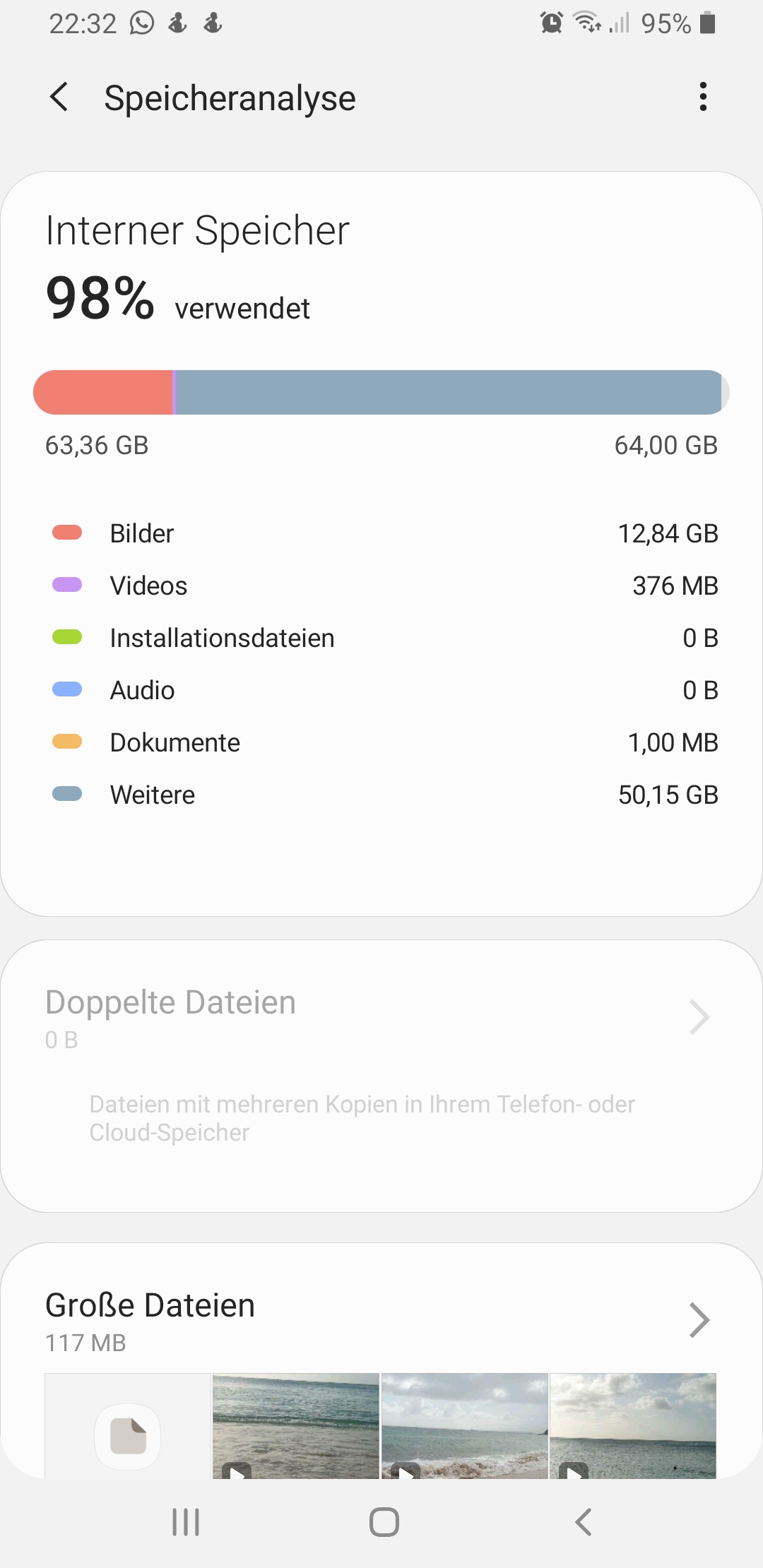The width and height of the screenshot is (763, 1568).
Task: Open the three-dot overflow menu
Action: (x=702, y=97)
